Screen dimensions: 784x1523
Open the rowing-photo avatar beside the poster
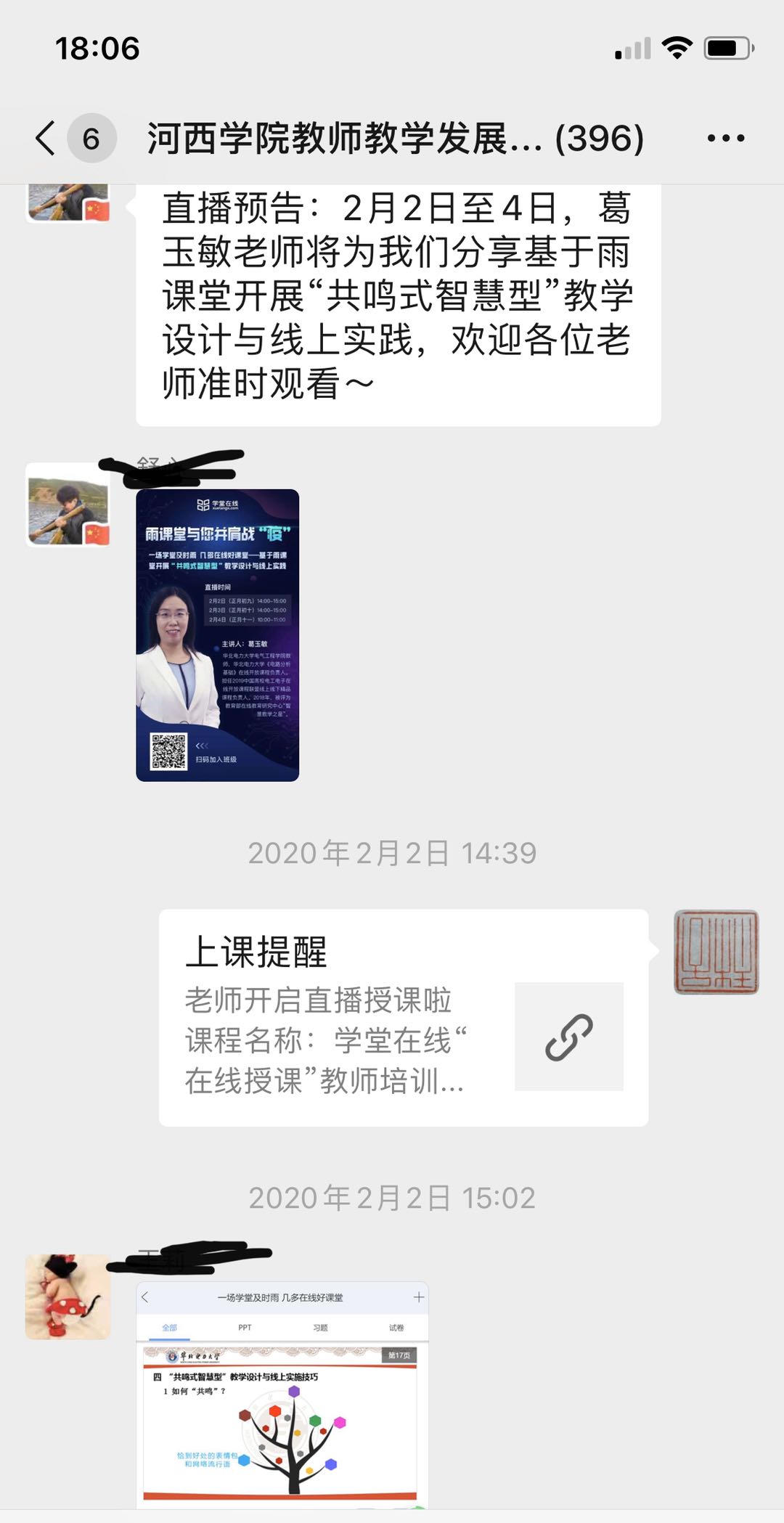[68, 505]
